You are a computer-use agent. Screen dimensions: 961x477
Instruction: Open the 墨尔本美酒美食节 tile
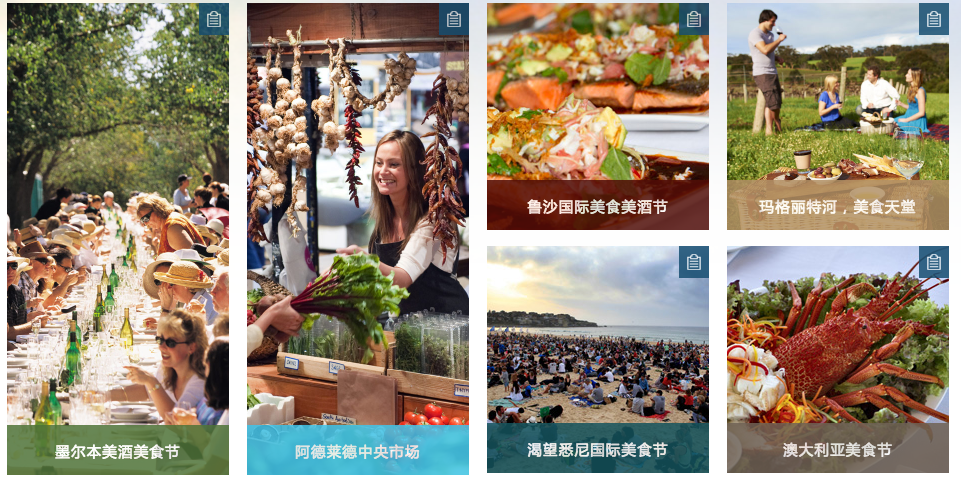tap(117, 451)
